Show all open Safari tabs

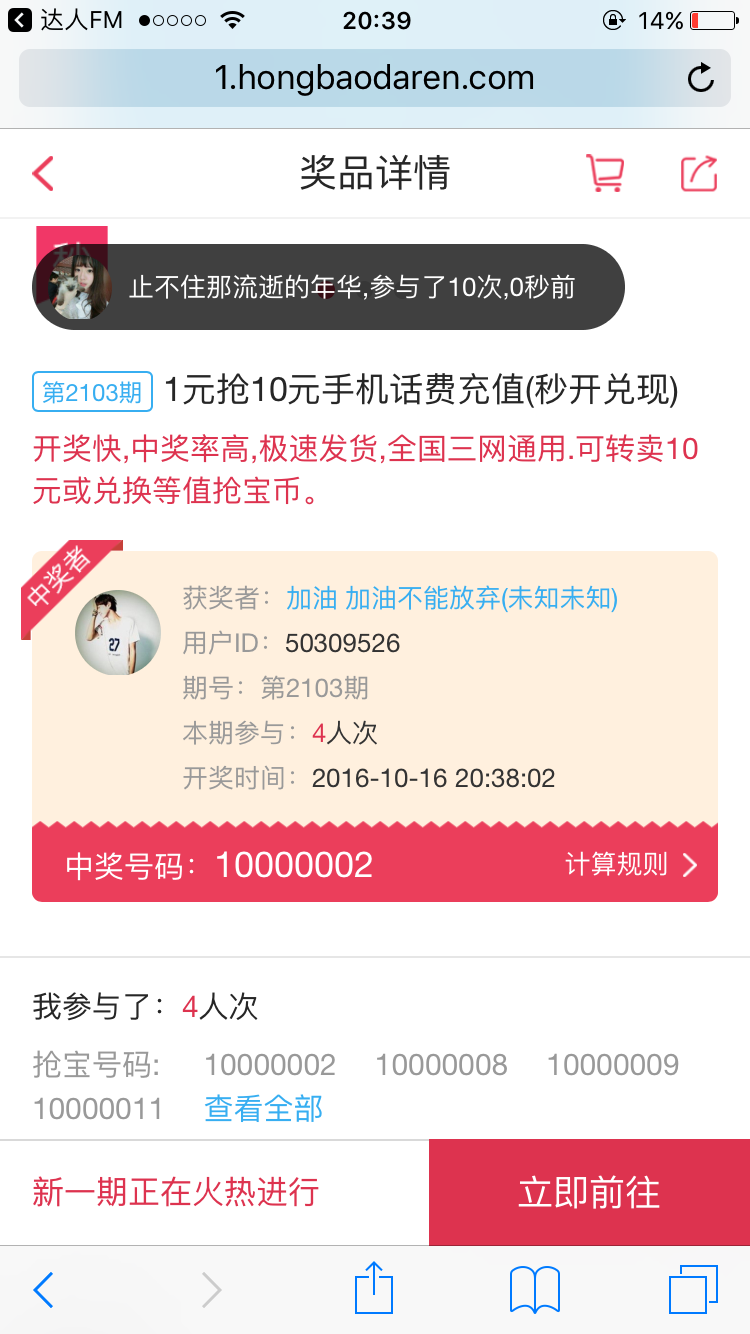coord(693,1290)
